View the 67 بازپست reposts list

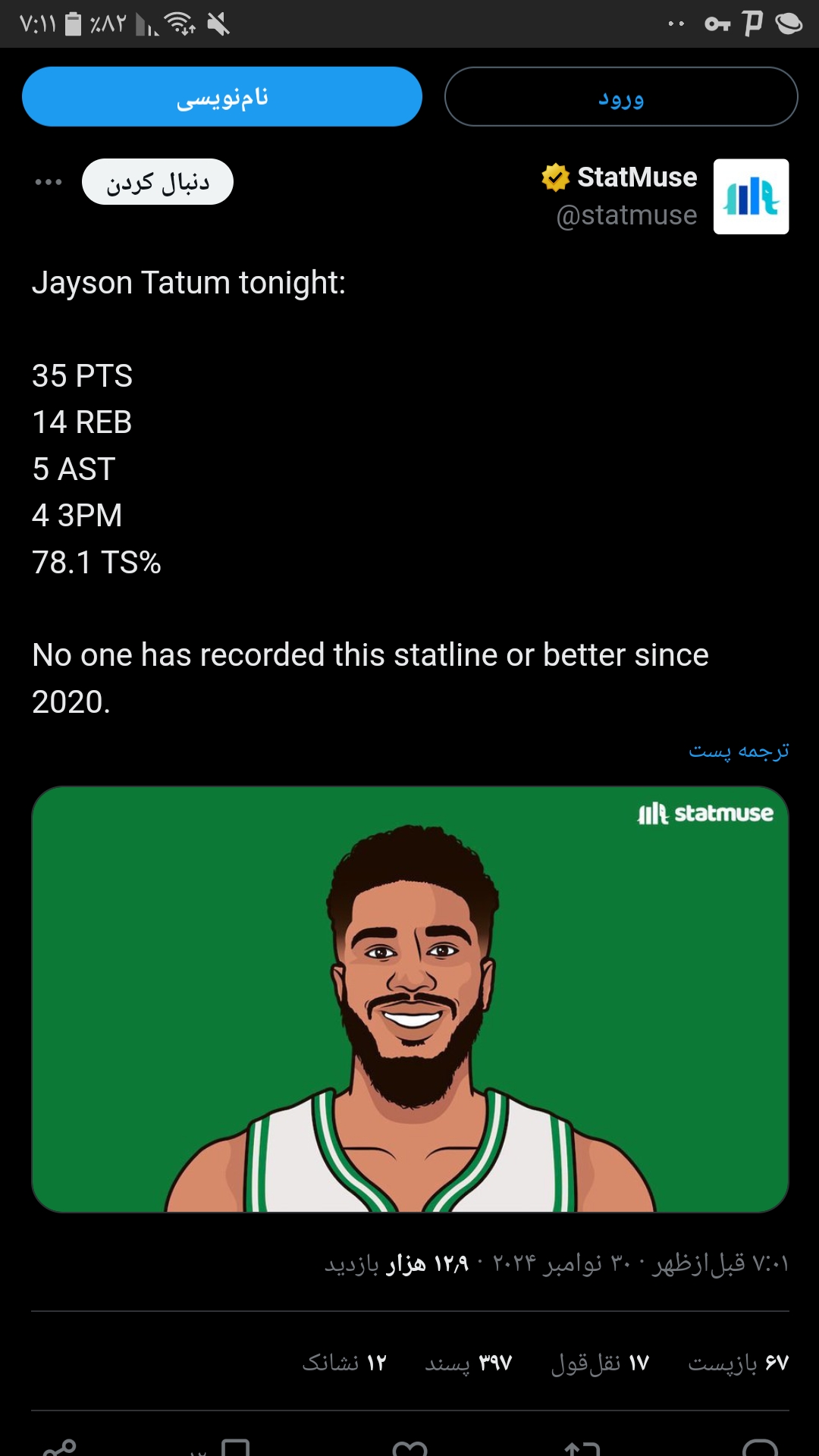pos(738,1363)
